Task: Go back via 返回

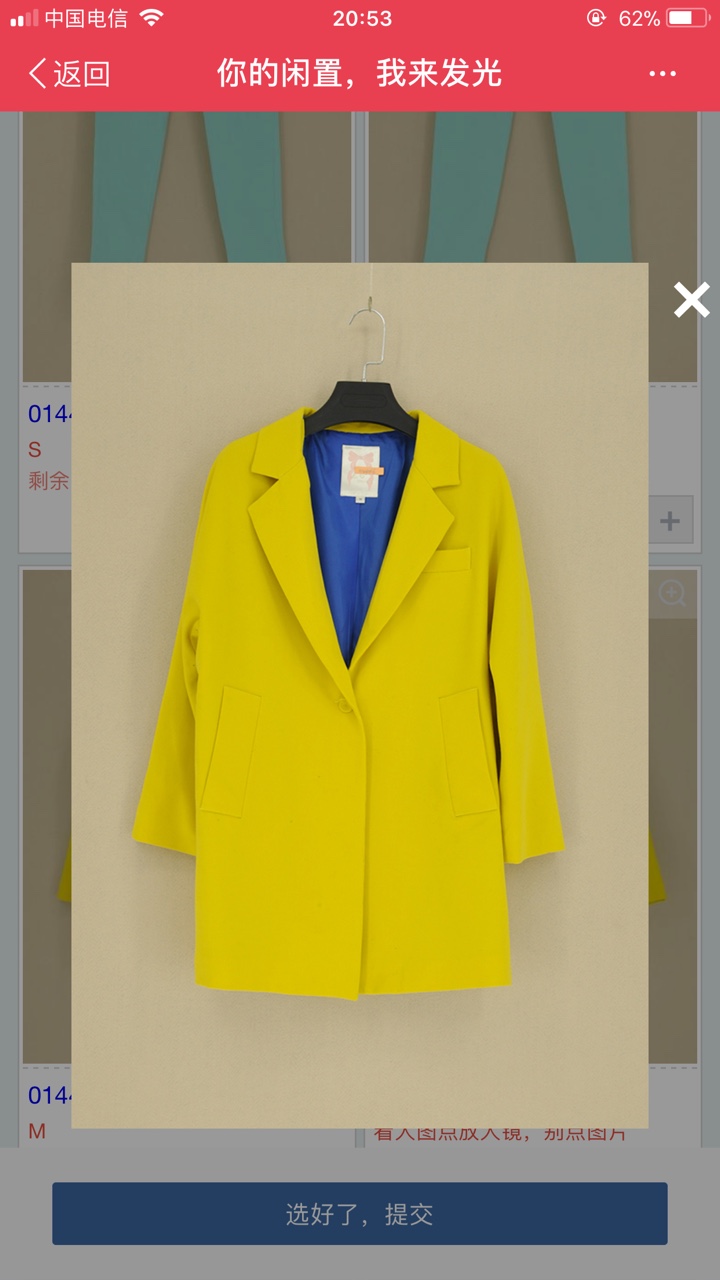Action: 69,74
